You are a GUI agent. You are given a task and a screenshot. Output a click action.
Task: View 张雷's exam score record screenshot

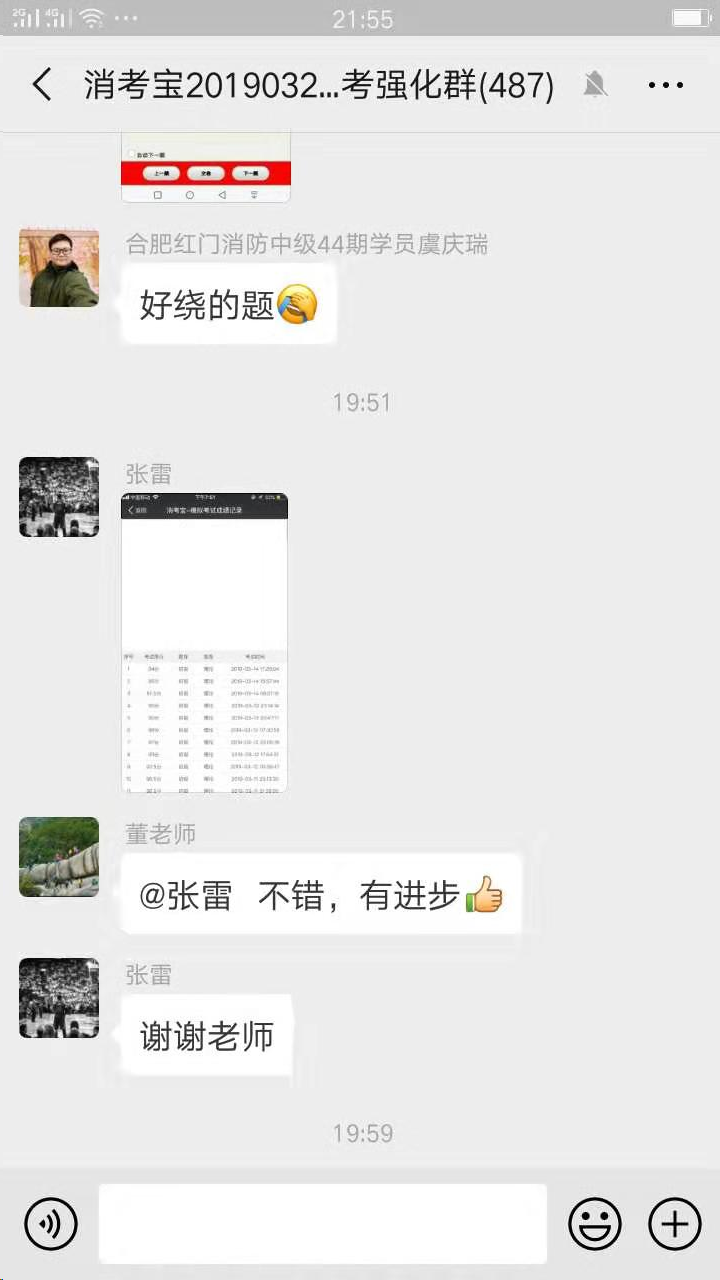(204, 642)
